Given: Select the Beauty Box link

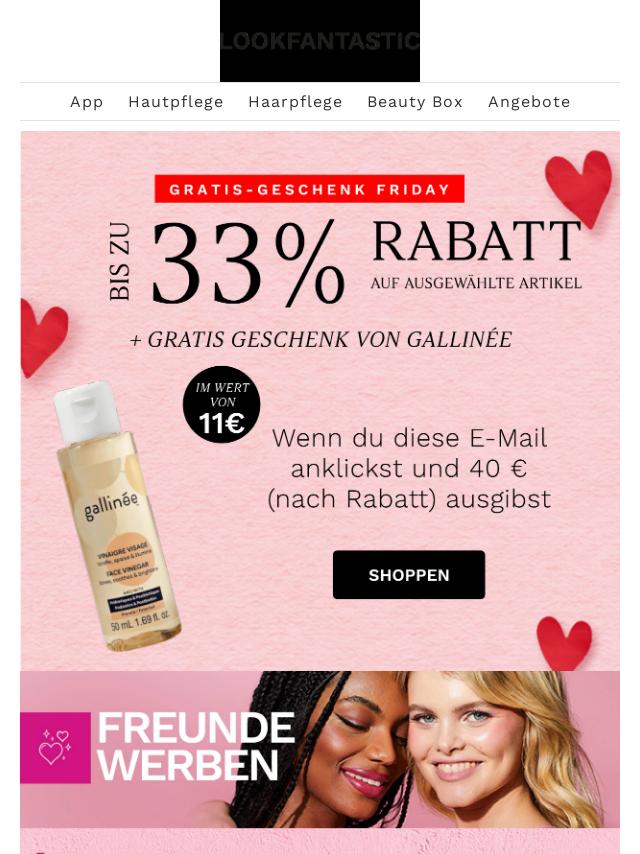Looking at the screenshot, I should tap(415, 102).
